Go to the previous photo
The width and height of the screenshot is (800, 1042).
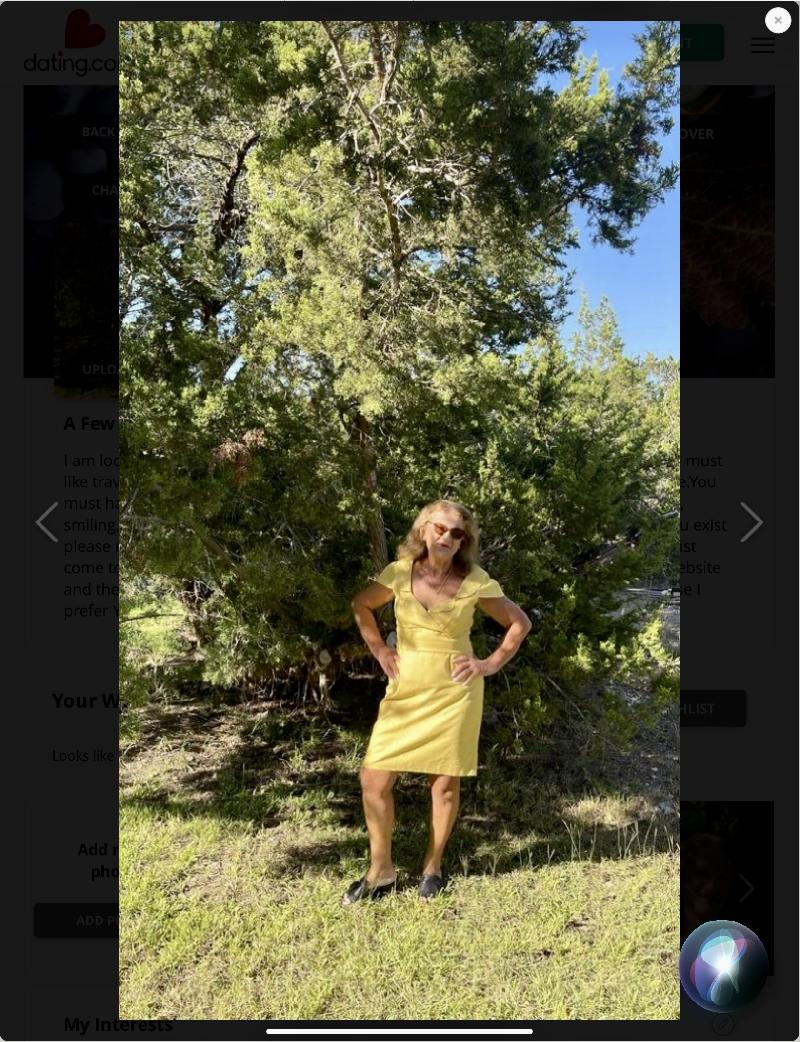[x=47, y=522]
